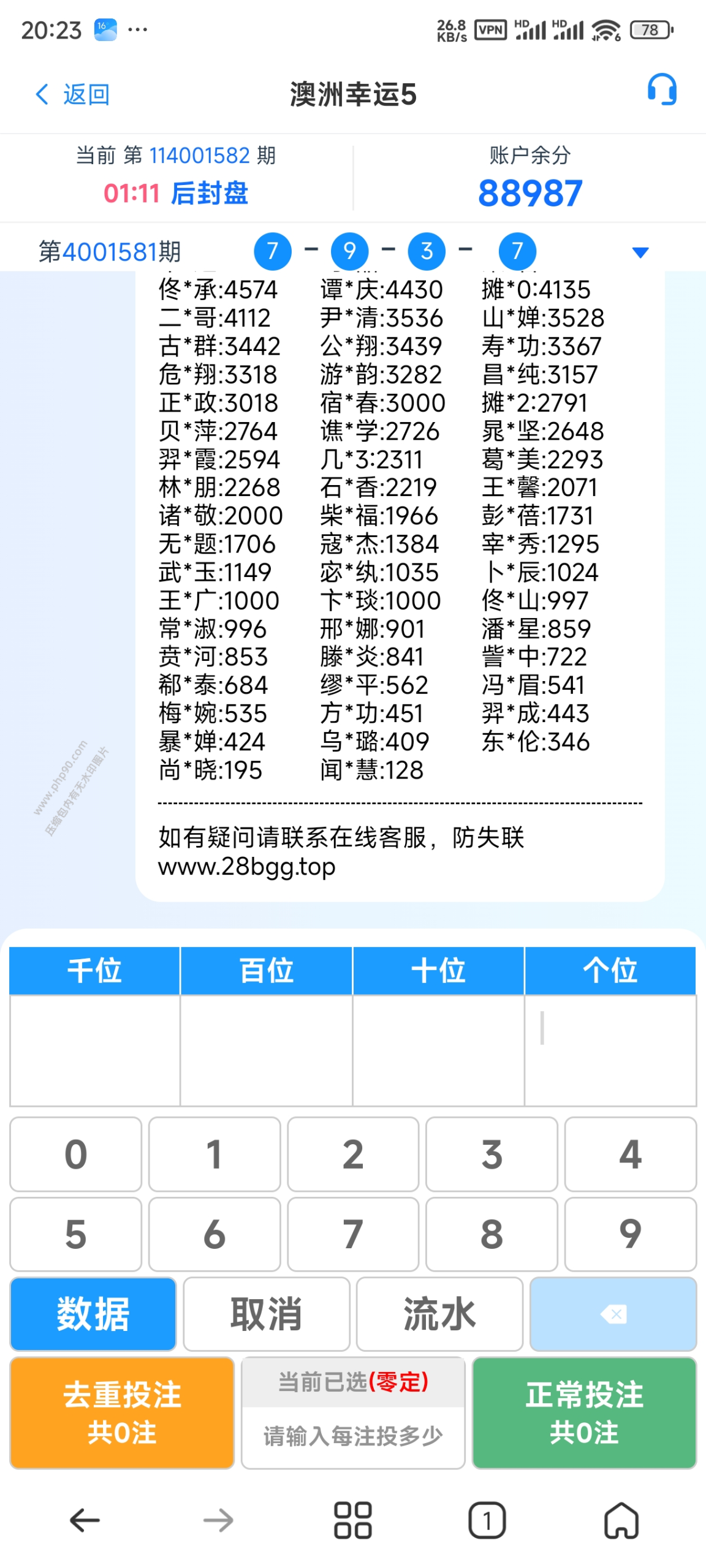Tap number key 9

[x=630, y=1233]
